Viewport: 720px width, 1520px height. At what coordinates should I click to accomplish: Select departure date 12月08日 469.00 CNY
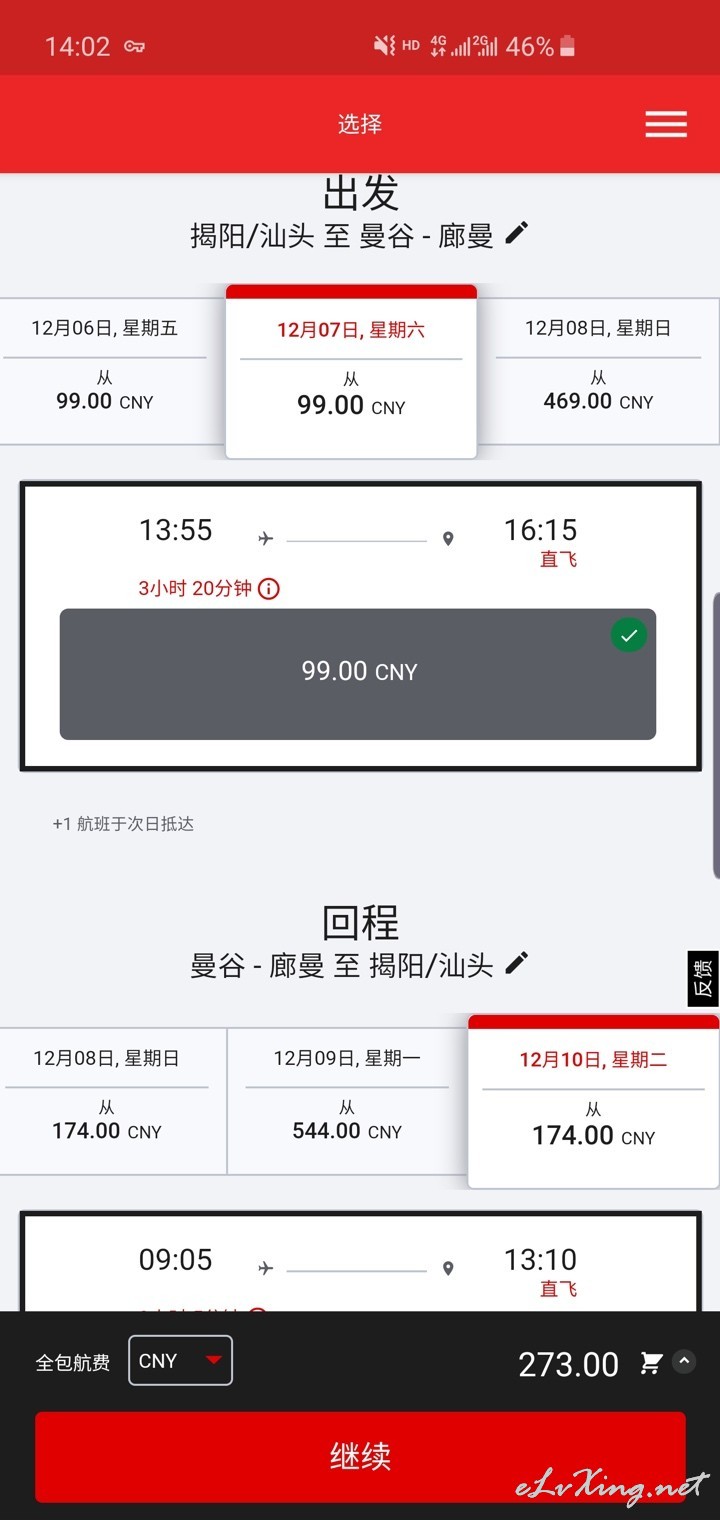[x=598, y=370]
